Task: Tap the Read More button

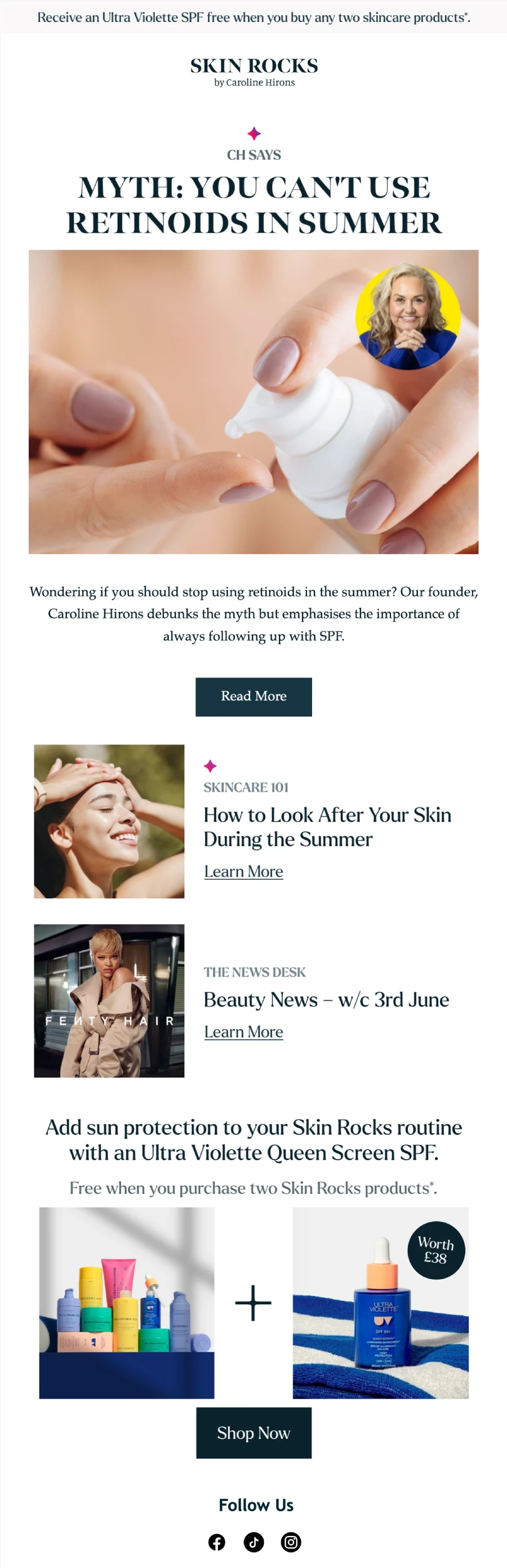Action: [x=253, y=696]
